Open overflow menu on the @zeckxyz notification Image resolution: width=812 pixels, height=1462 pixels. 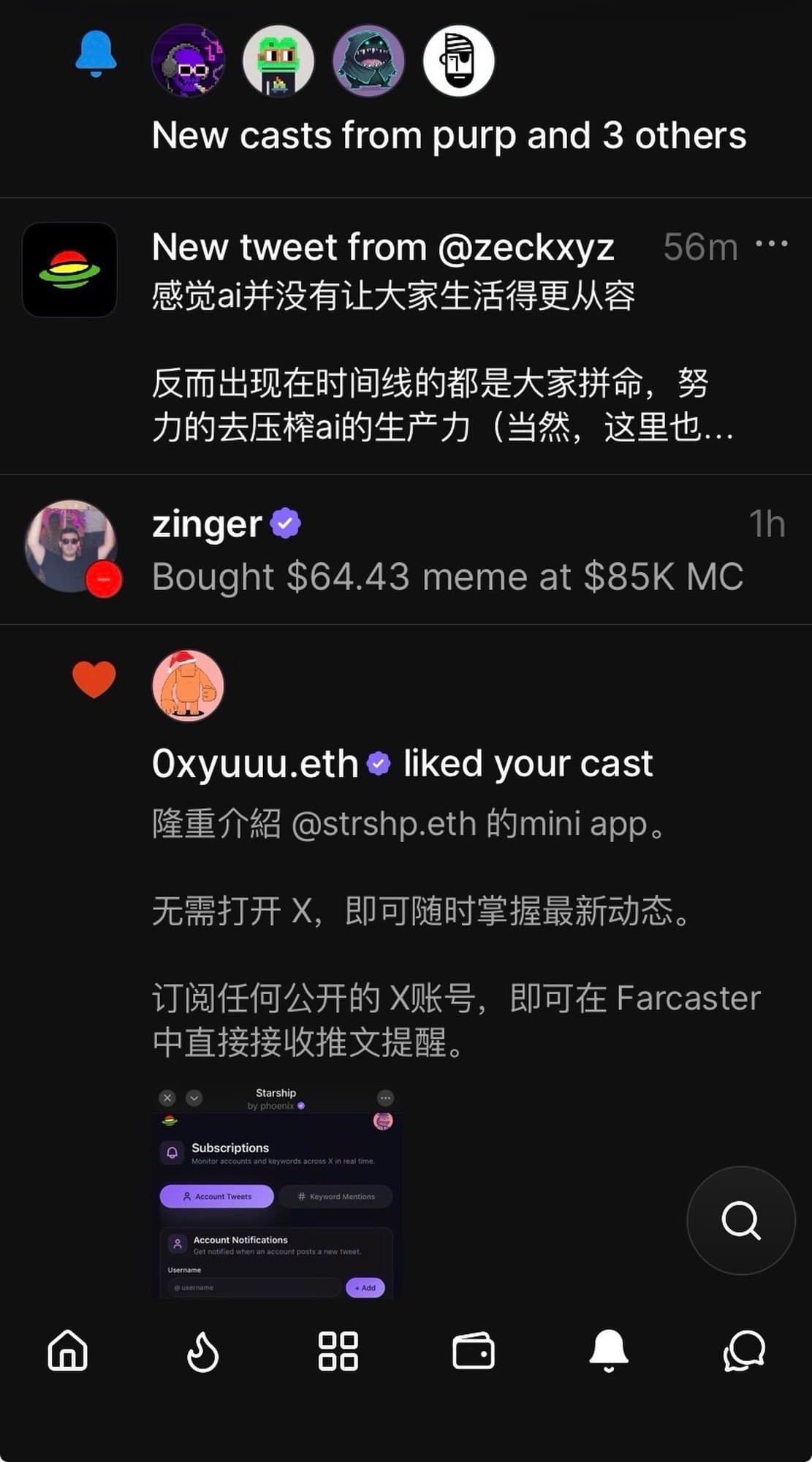[x=772, y=244]
